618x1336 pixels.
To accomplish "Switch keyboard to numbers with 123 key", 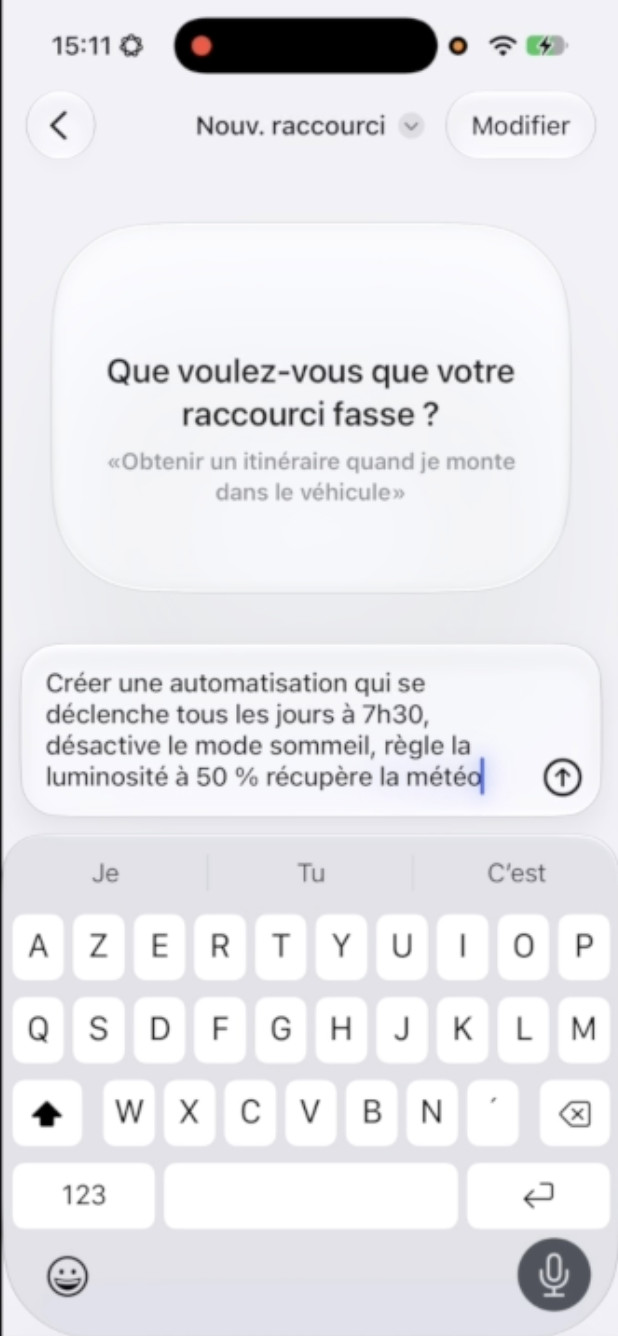I will 83,1195.
